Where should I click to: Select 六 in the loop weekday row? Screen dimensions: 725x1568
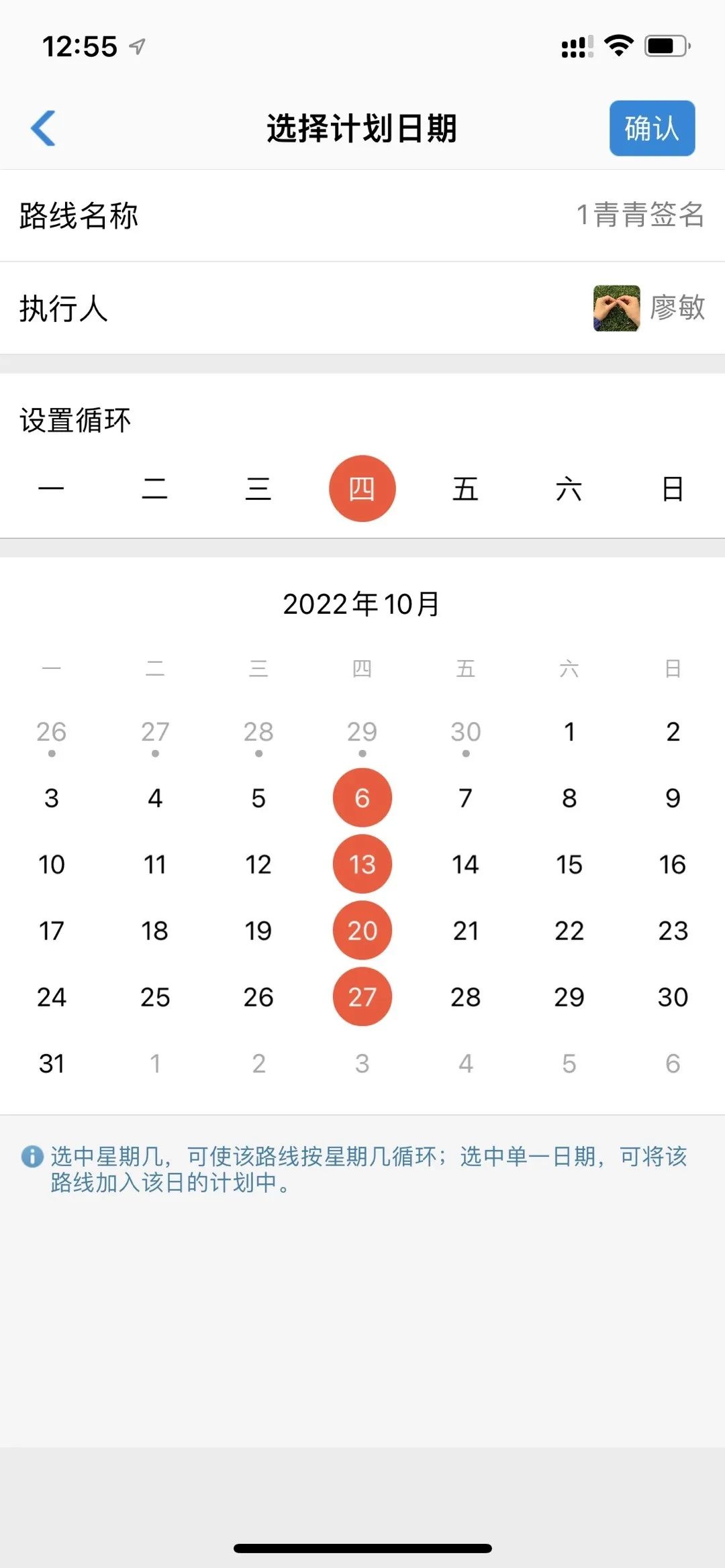tap(569, 488)
